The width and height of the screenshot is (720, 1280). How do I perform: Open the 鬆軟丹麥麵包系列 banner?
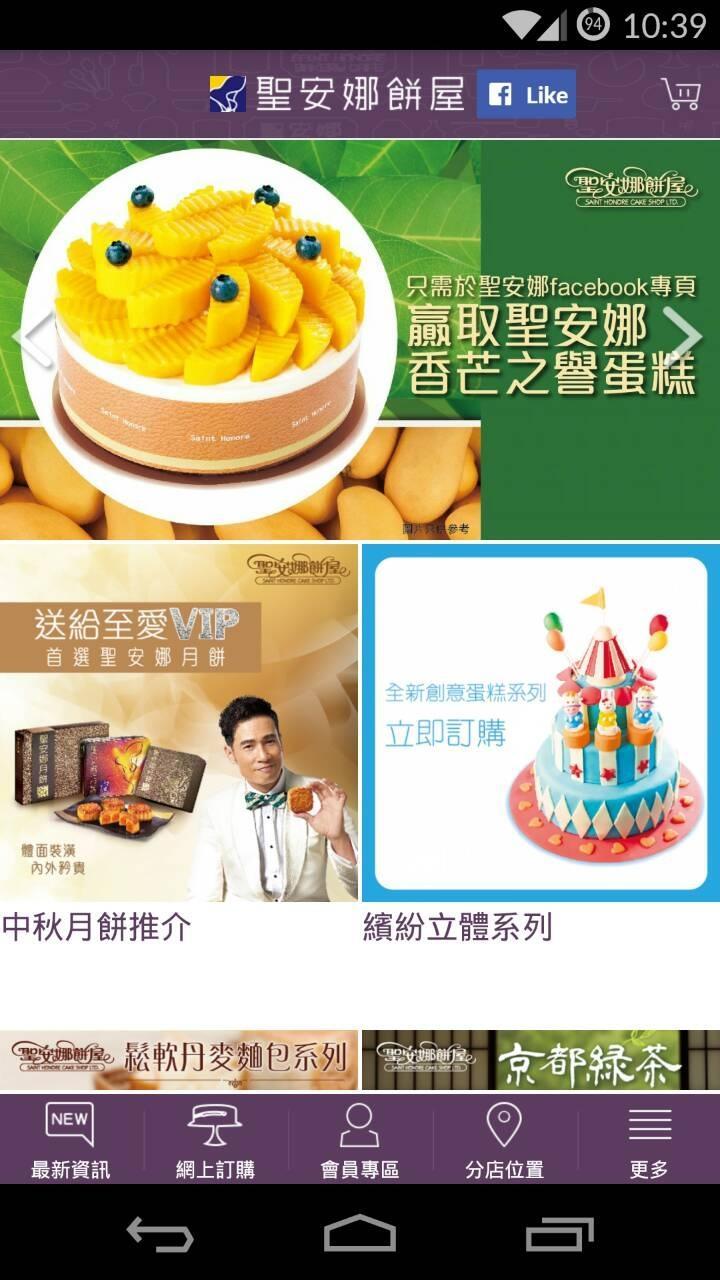[x=179, y=1060]
